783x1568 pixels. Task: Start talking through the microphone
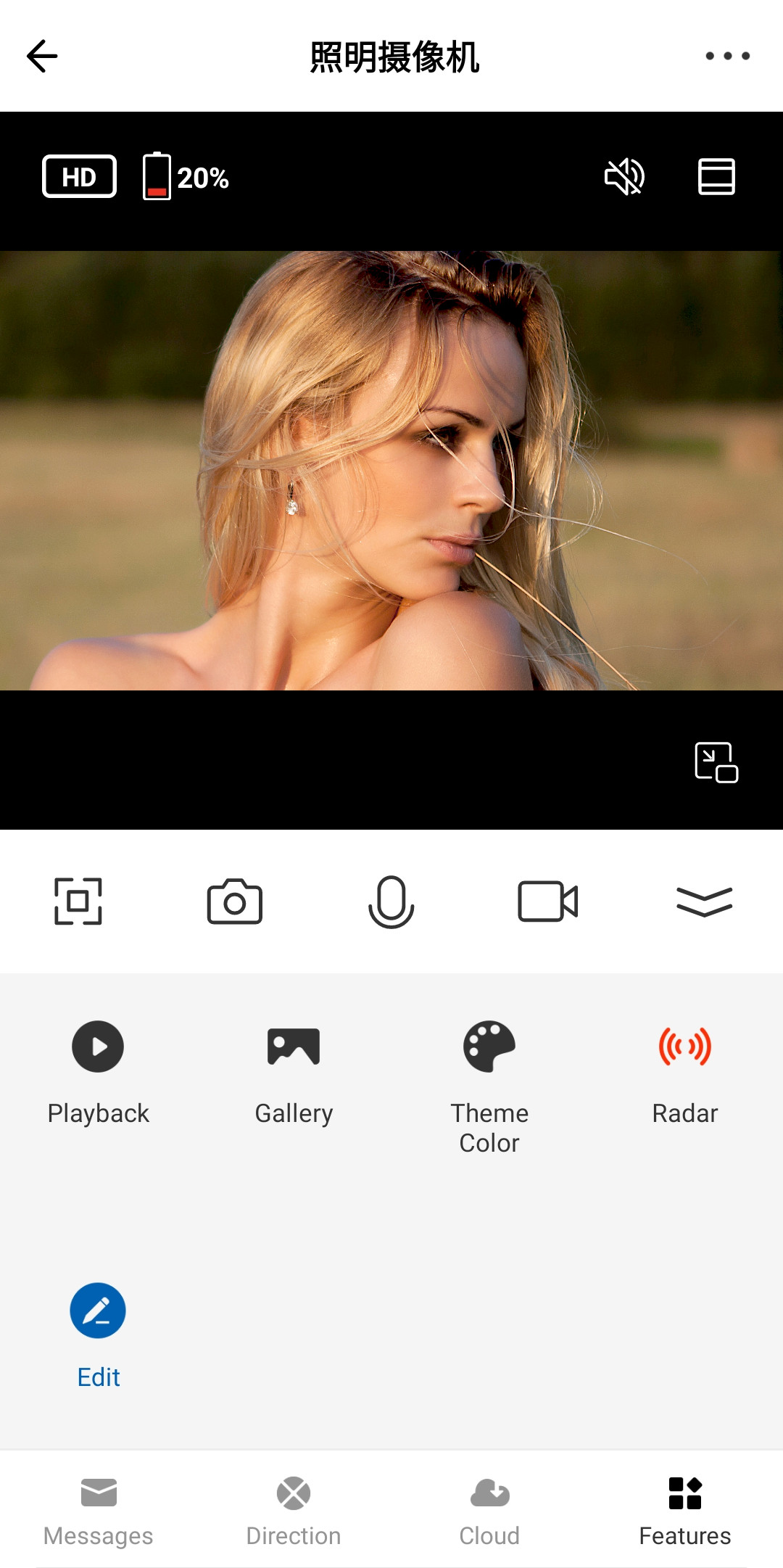point(391,901)
